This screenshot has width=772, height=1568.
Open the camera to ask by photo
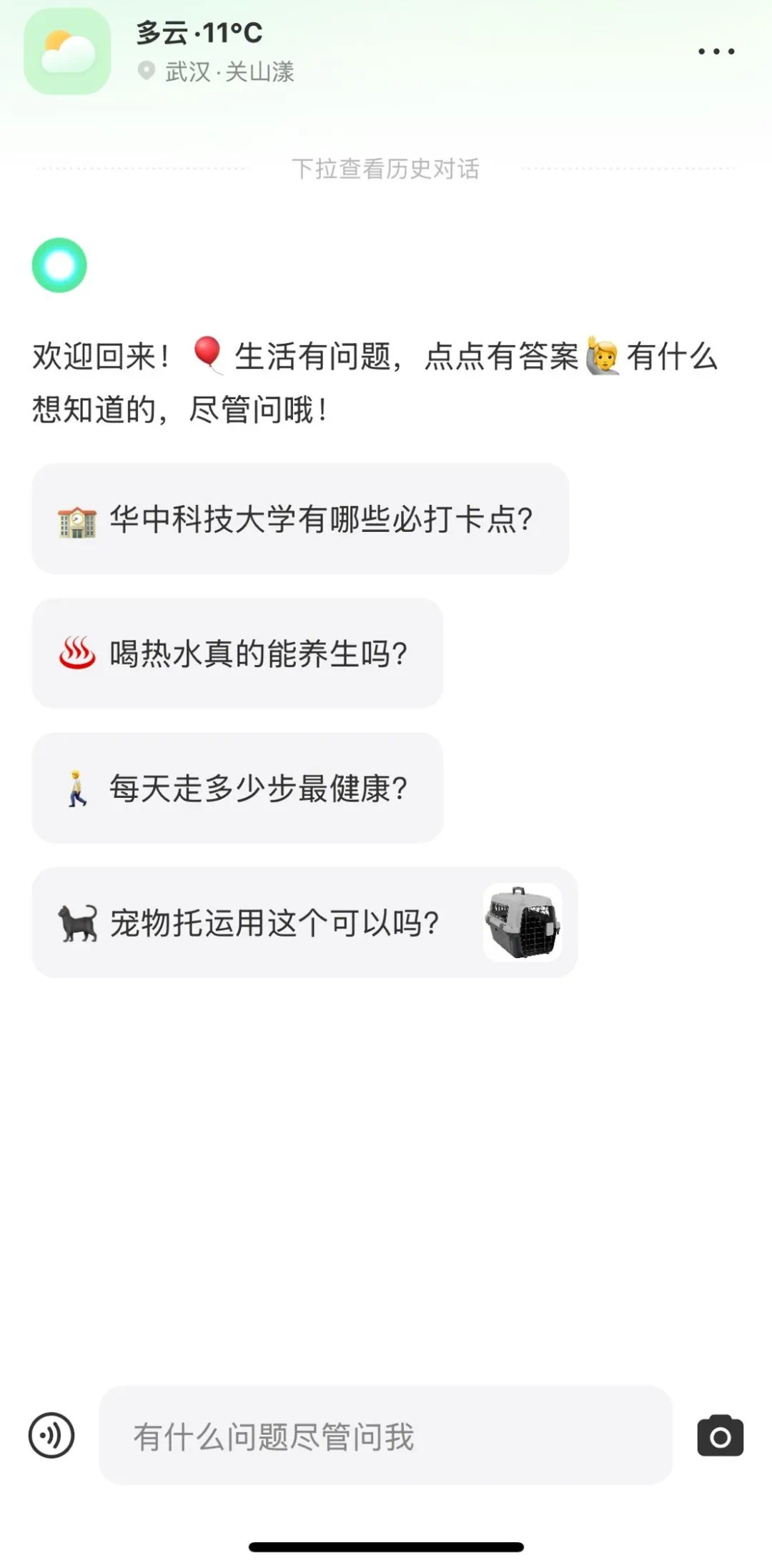click(x=720, y=1436)
